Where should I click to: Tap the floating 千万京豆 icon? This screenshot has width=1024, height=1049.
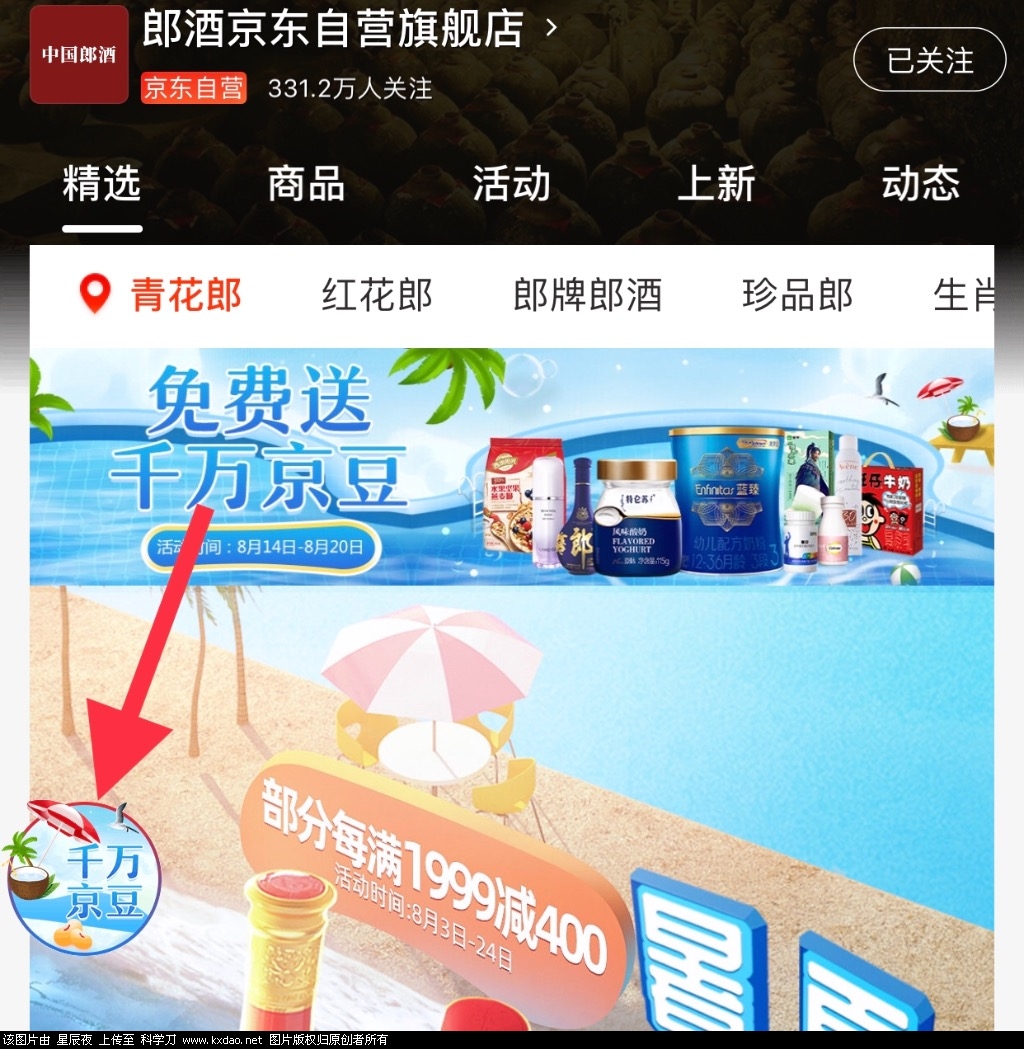pos(85,877)
